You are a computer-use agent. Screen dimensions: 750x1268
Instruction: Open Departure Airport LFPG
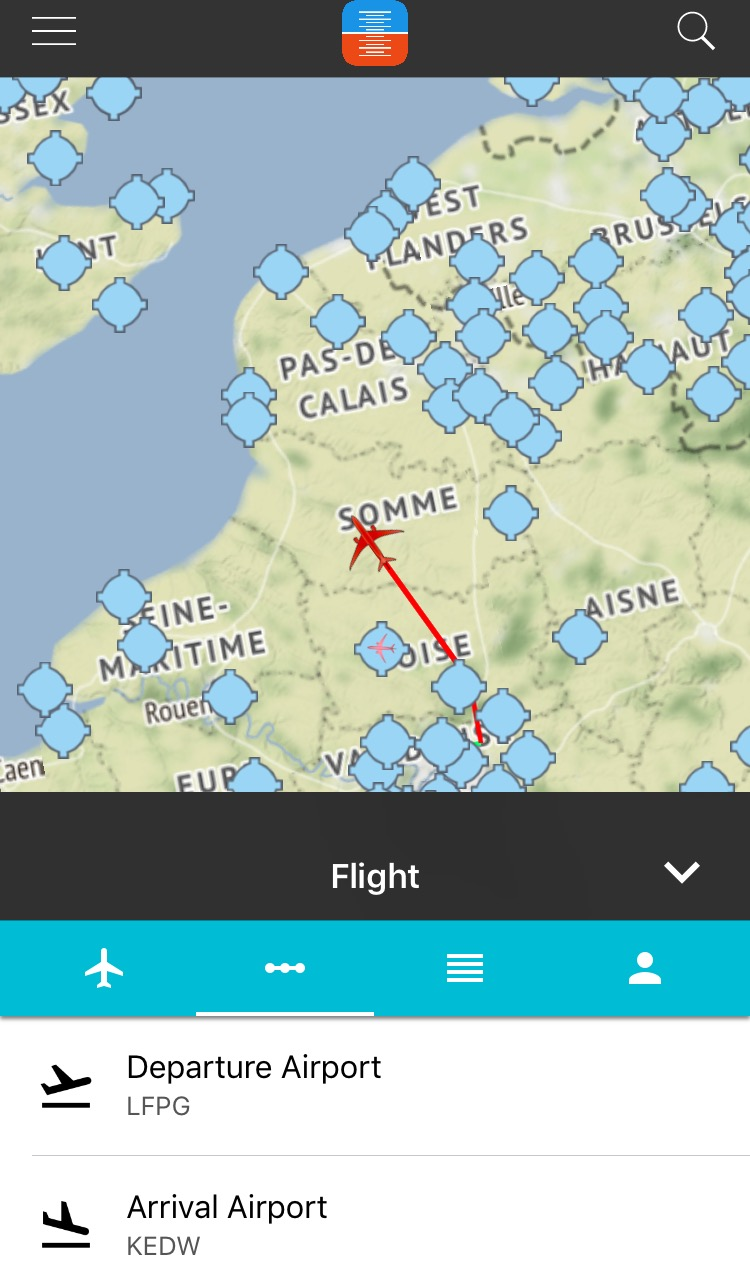tap(375, 1085)
